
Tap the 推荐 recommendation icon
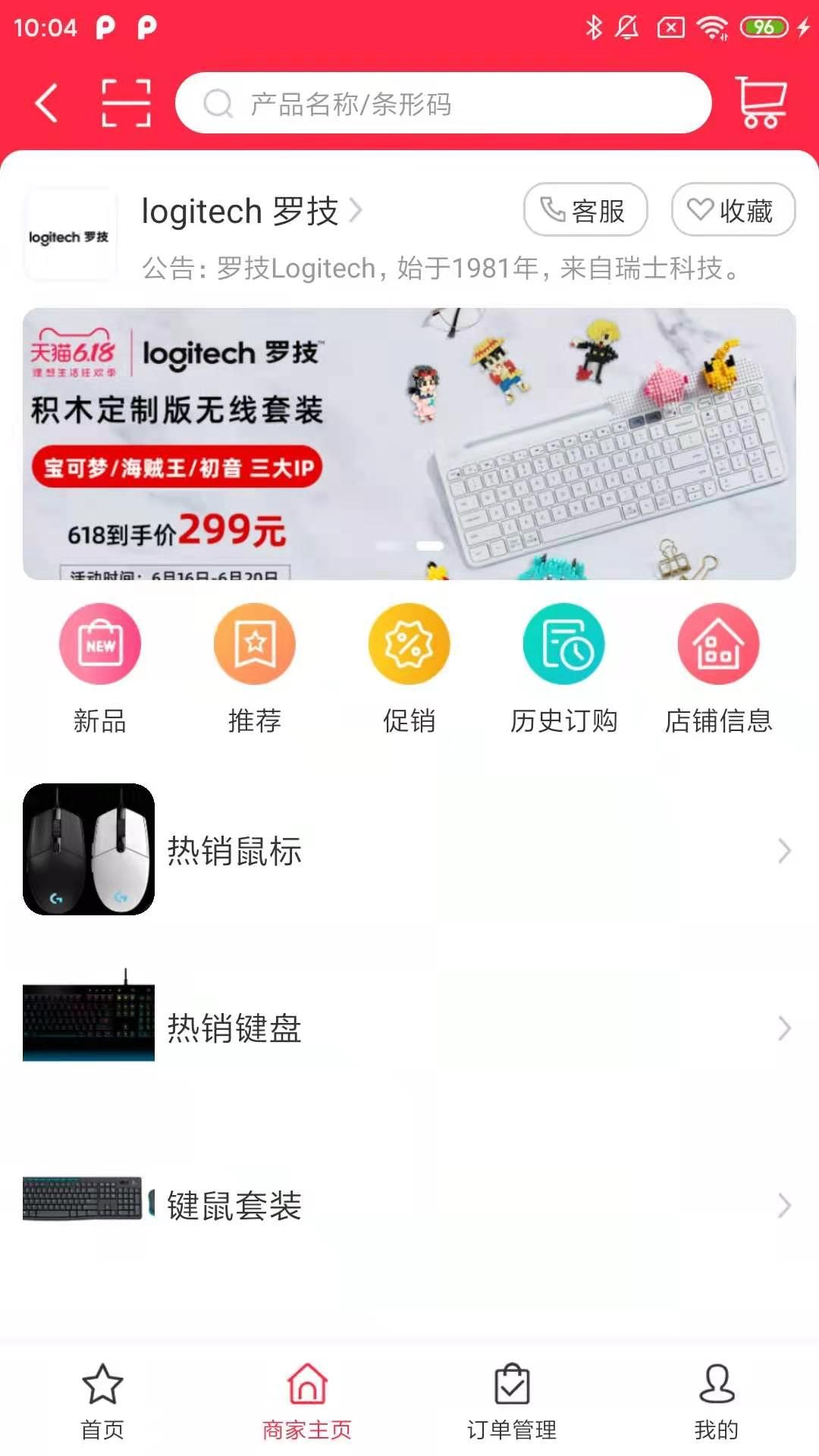coord(255,643)
